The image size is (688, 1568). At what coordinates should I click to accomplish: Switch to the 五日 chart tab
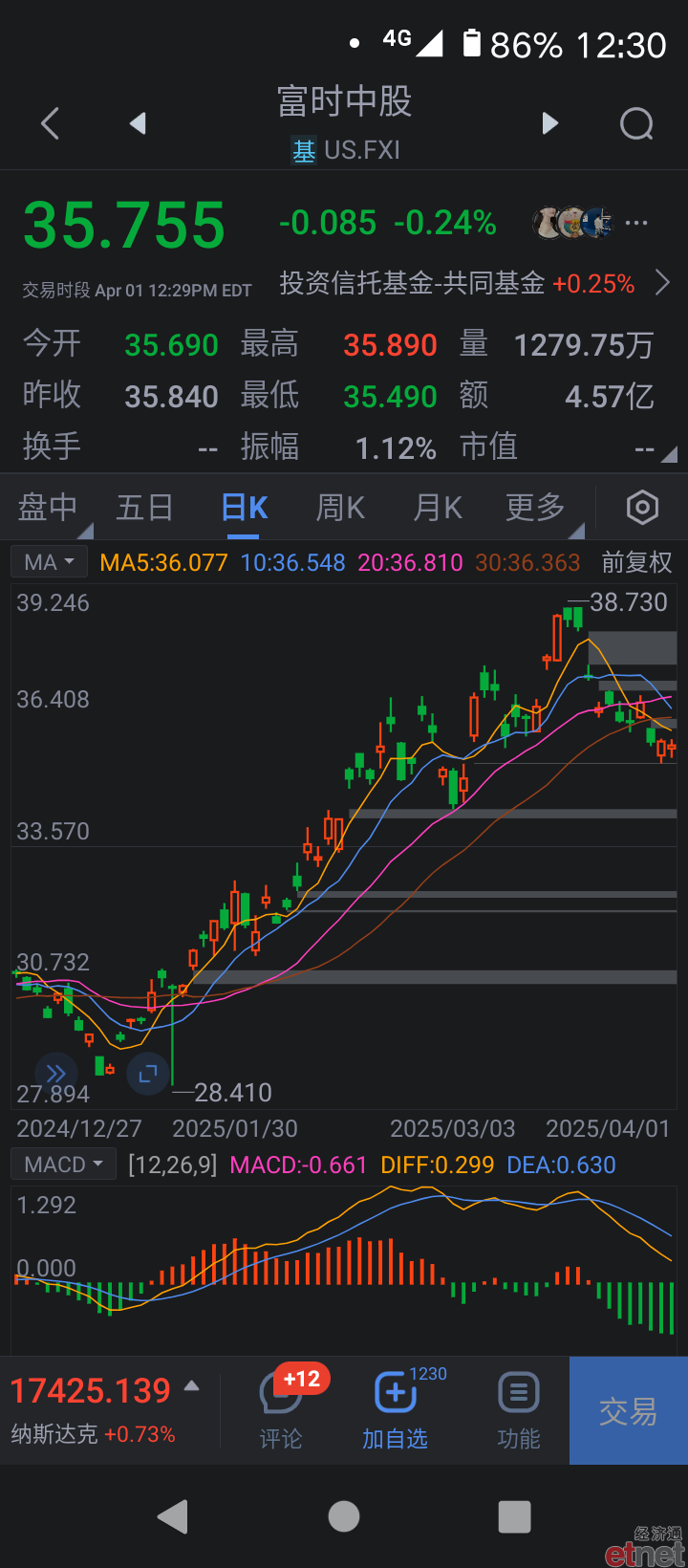tap(144, 507)
